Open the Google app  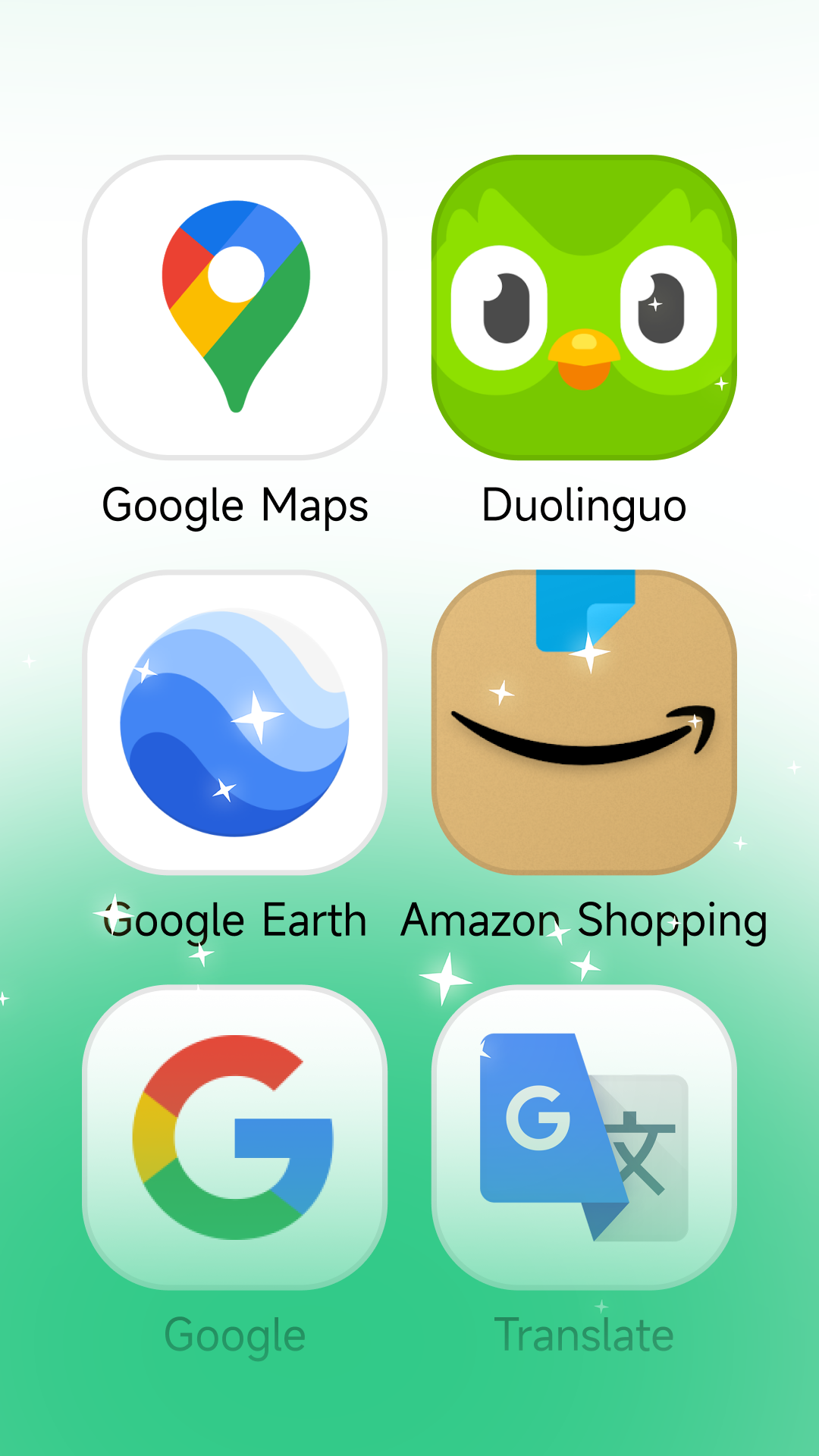pyautogui.click(x=235, y=1137)
